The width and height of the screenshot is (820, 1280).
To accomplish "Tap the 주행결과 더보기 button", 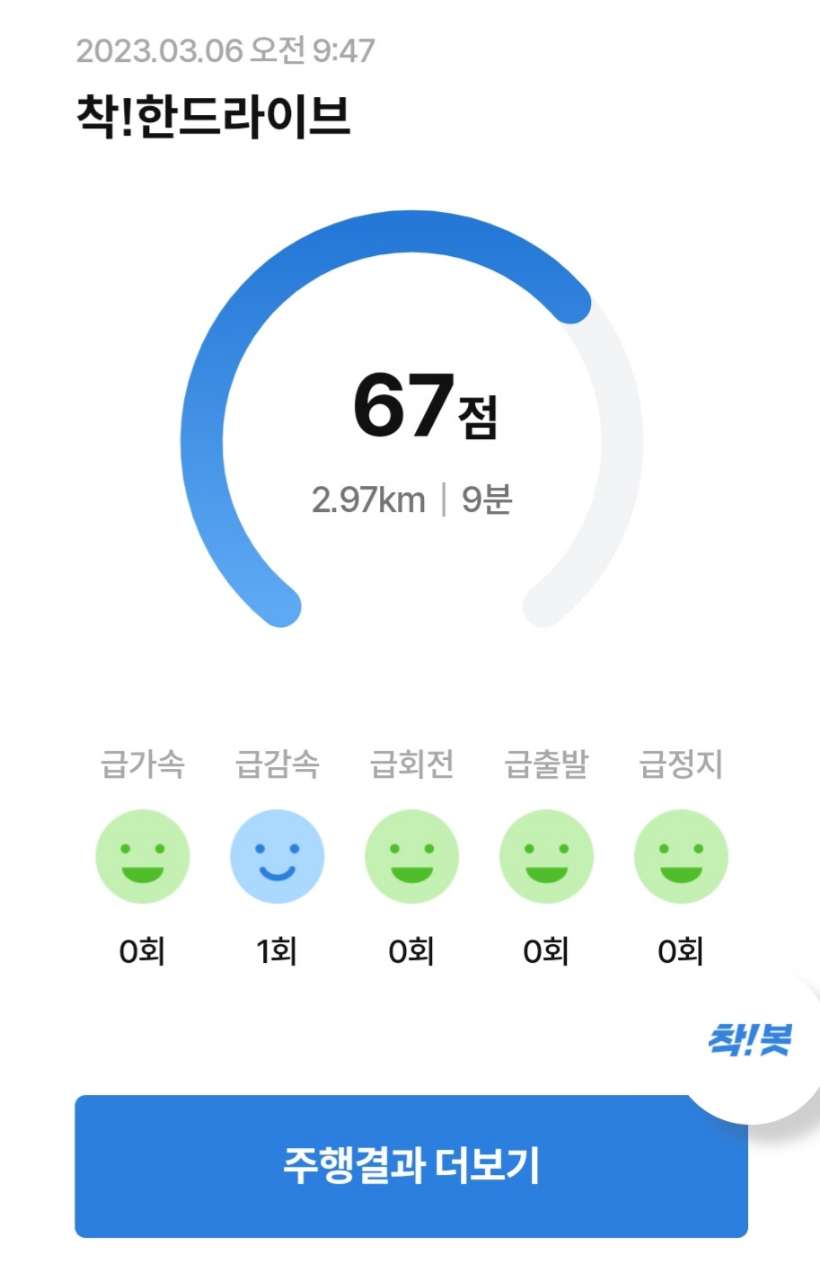I will 411,1166.
